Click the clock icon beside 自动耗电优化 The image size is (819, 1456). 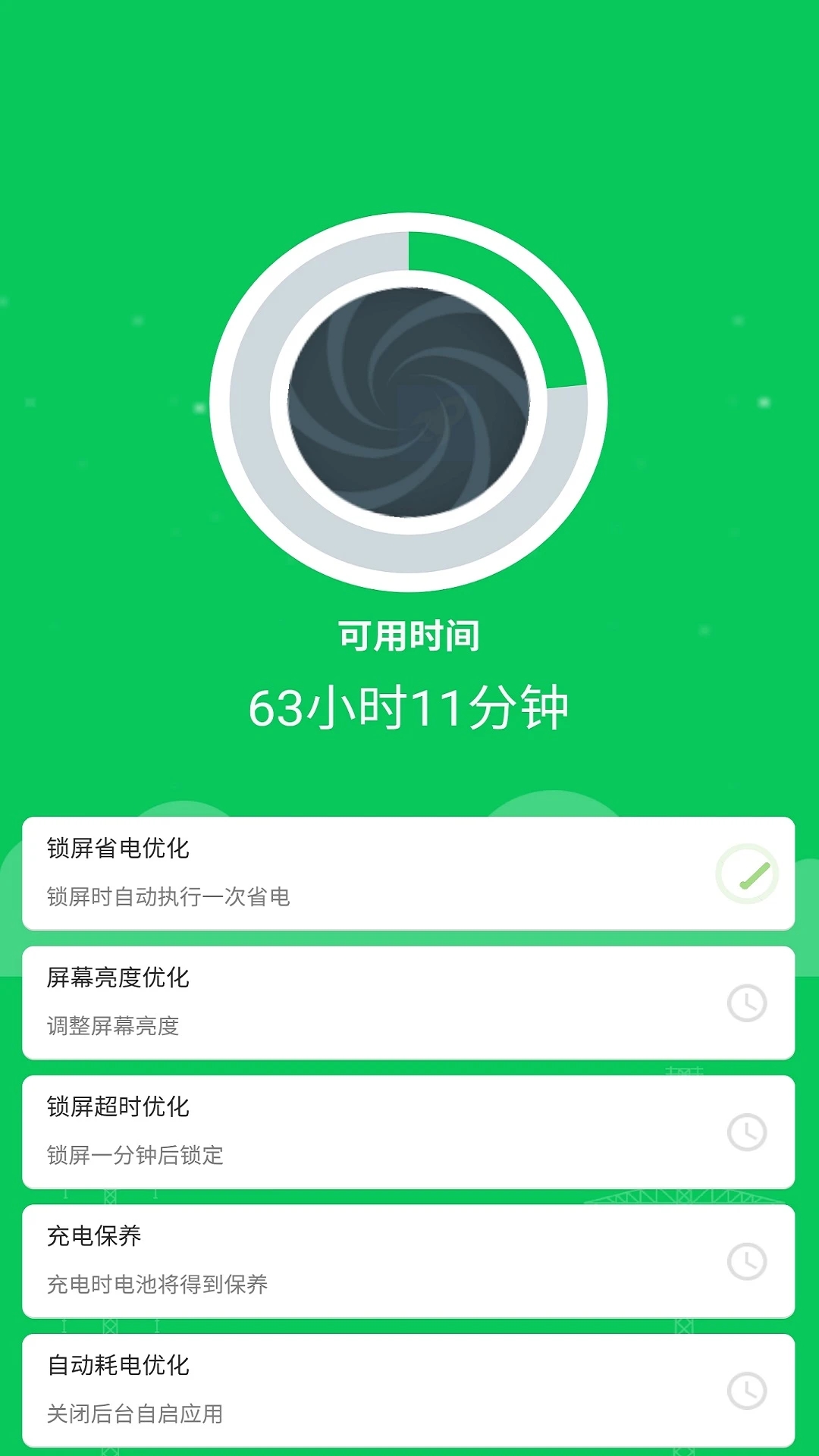click(745, 1390)
